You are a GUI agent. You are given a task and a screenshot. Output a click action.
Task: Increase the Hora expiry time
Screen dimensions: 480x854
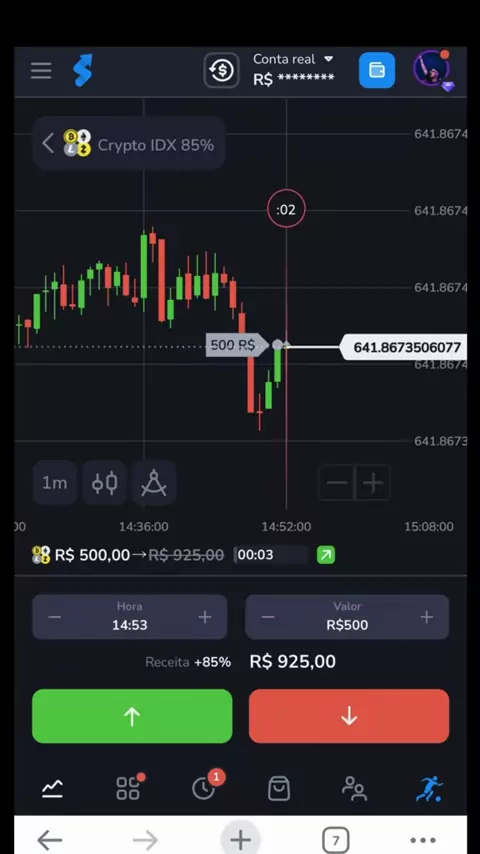pos(204,617)
